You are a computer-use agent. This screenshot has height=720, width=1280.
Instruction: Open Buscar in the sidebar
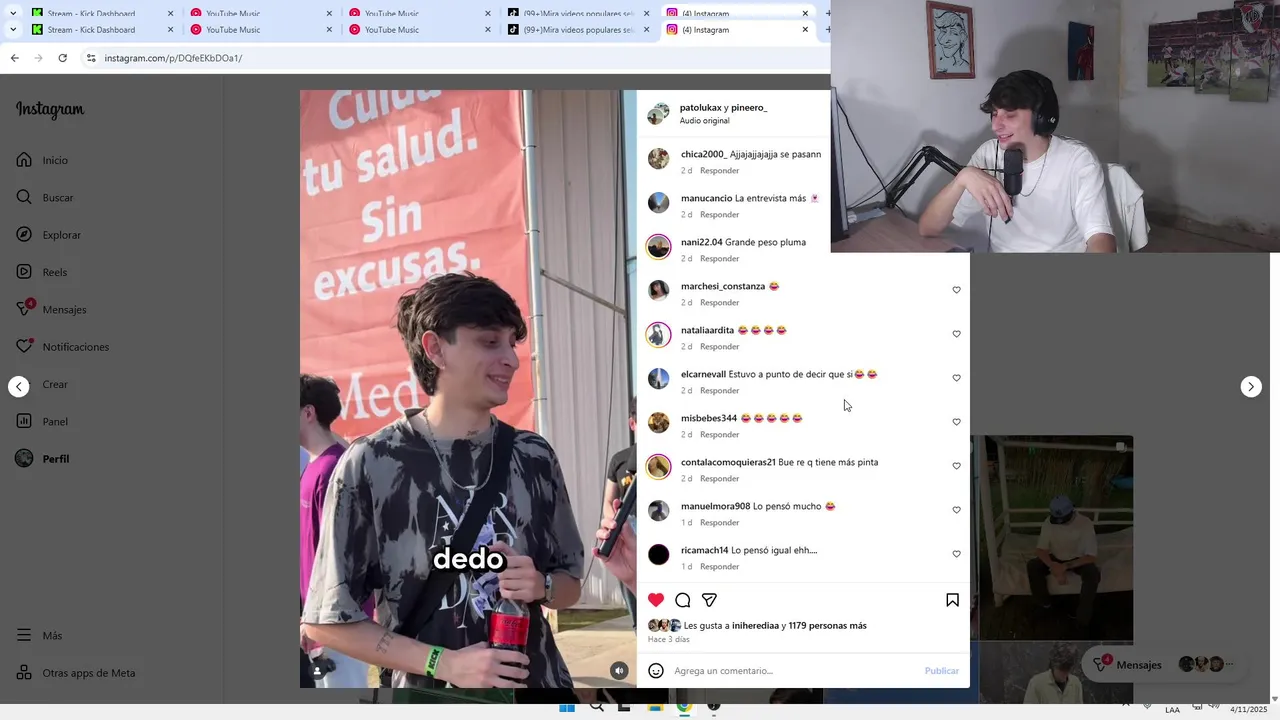pyautogui.click(x=57, y=198)
